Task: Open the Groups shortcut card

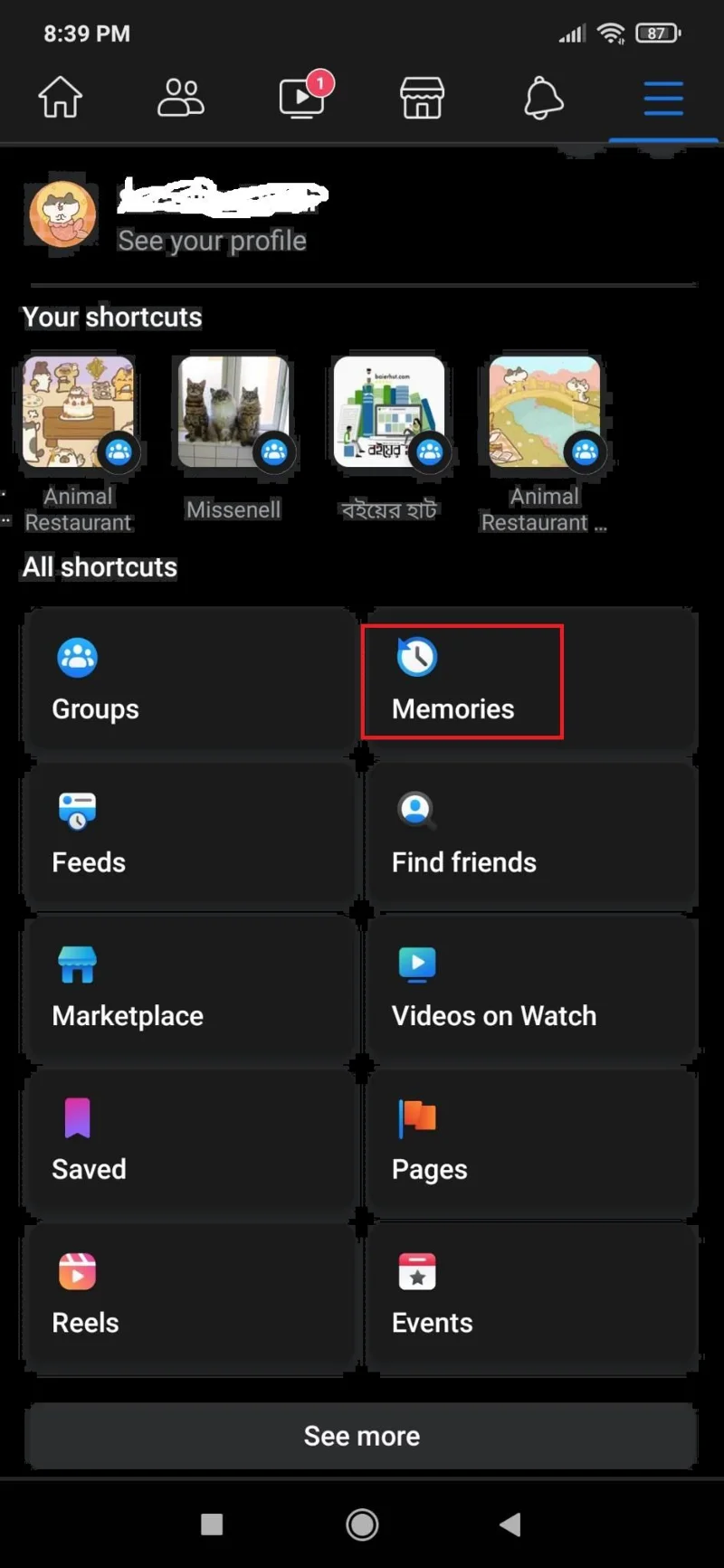Action: click(x=190, y=680)
